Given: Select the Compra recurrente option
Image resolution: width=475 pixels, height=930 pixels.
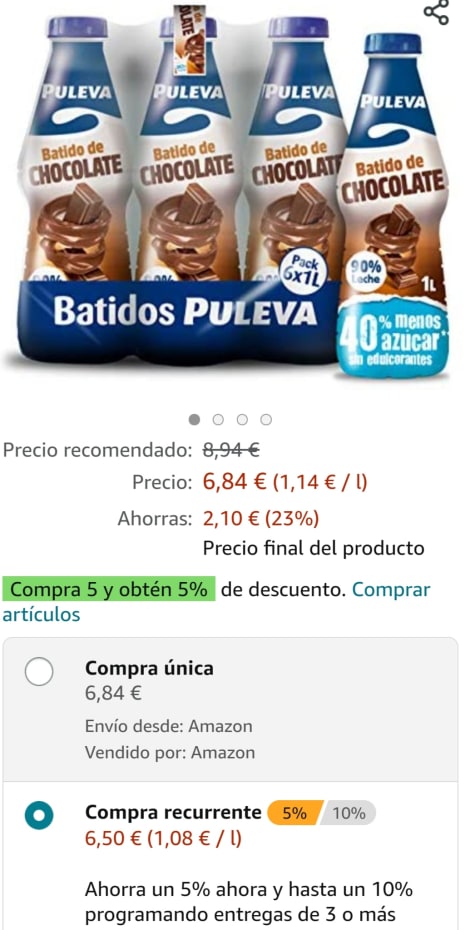Looking at the screenshot, I should click(x=39, y=816).
